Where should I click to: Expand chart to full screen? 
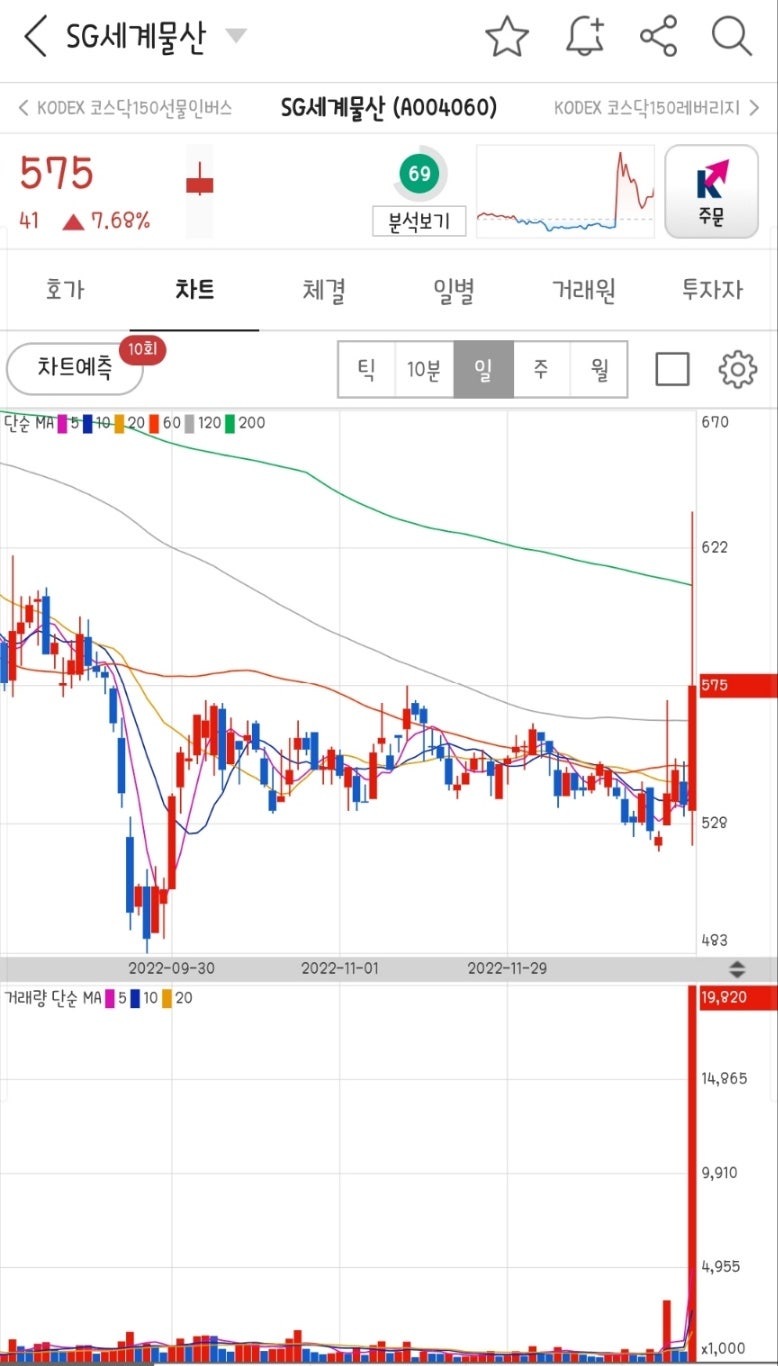(672, 369)
